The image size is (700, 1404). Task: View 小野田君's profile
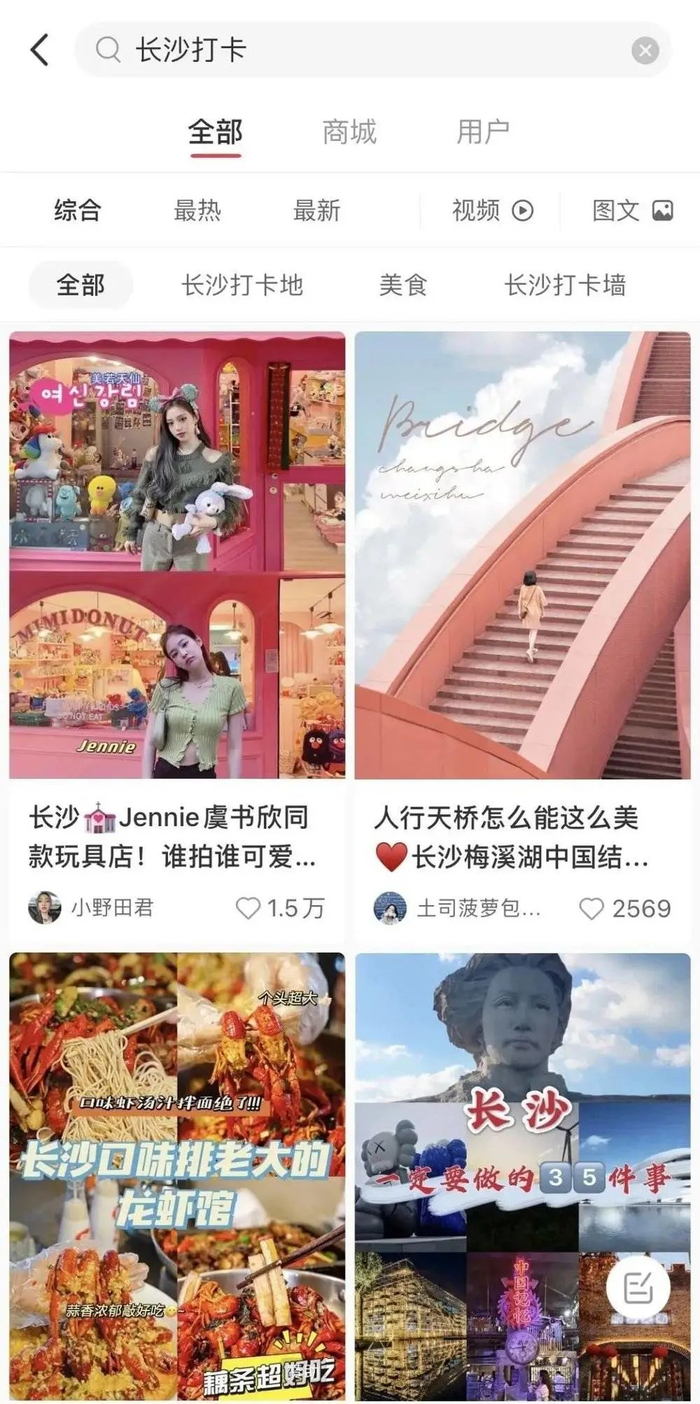coord(45,908)
